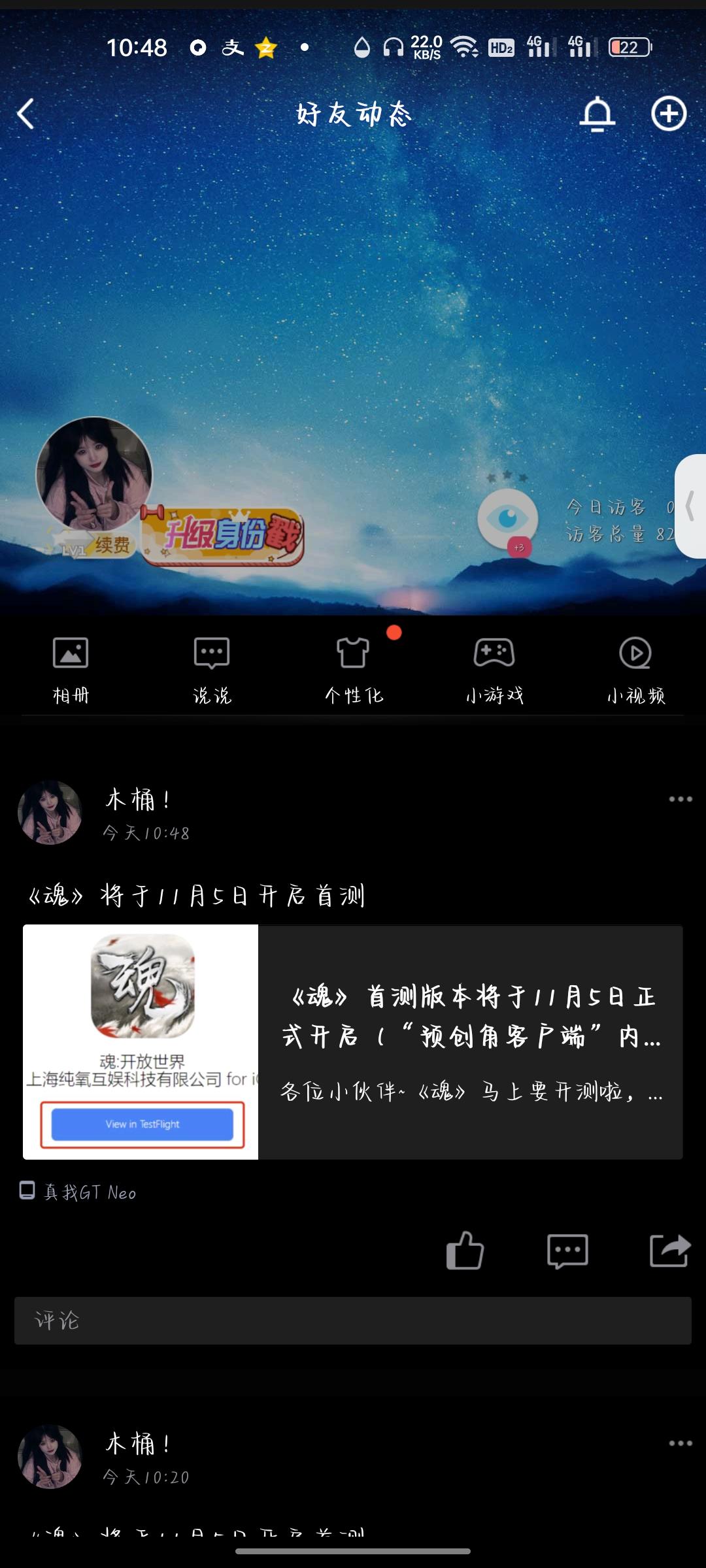The image size is (706, 1568).
Task: Go back from 好友动态
Action: (x=26, y=114)
